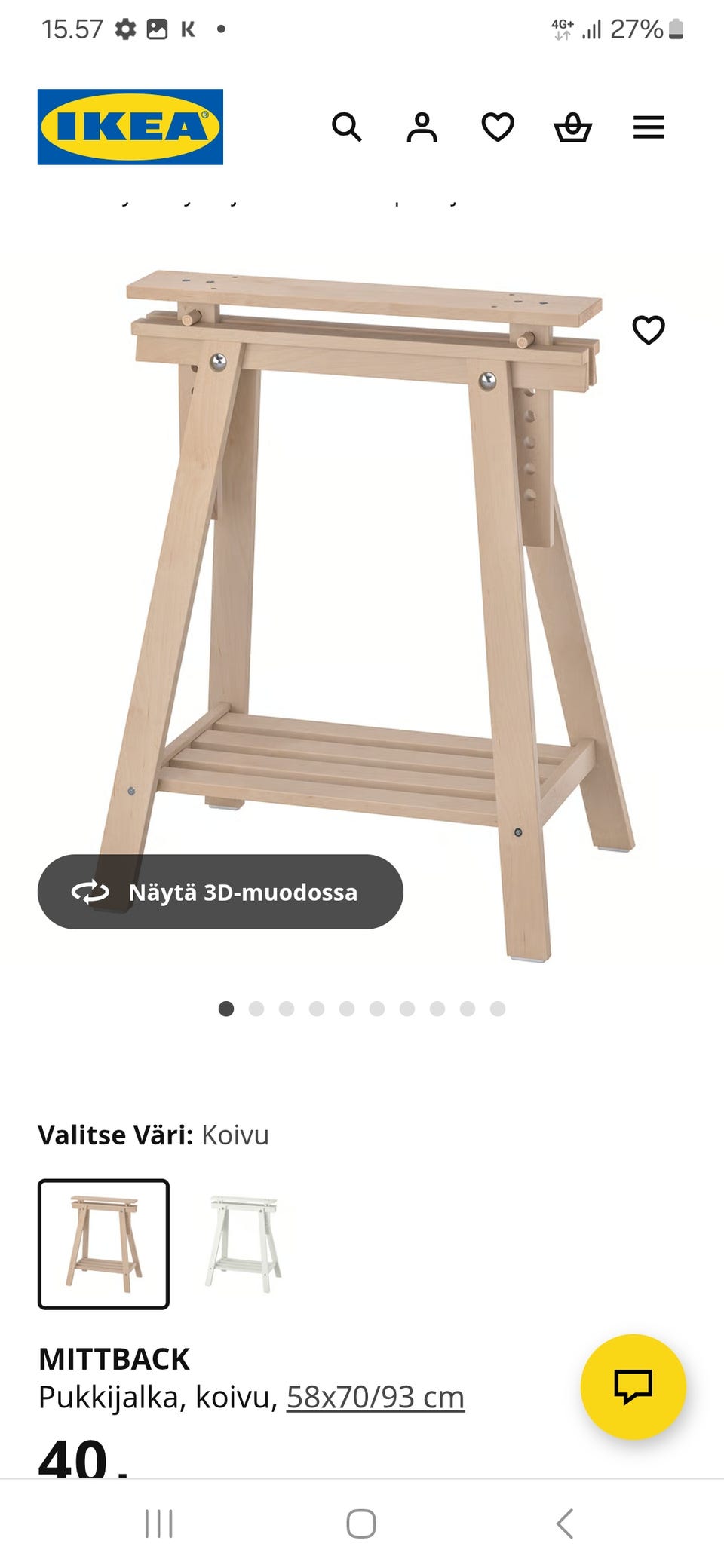The image size is (724, 1568).
Task: Tap the 3D rotate icon
Action: point(90,892)
